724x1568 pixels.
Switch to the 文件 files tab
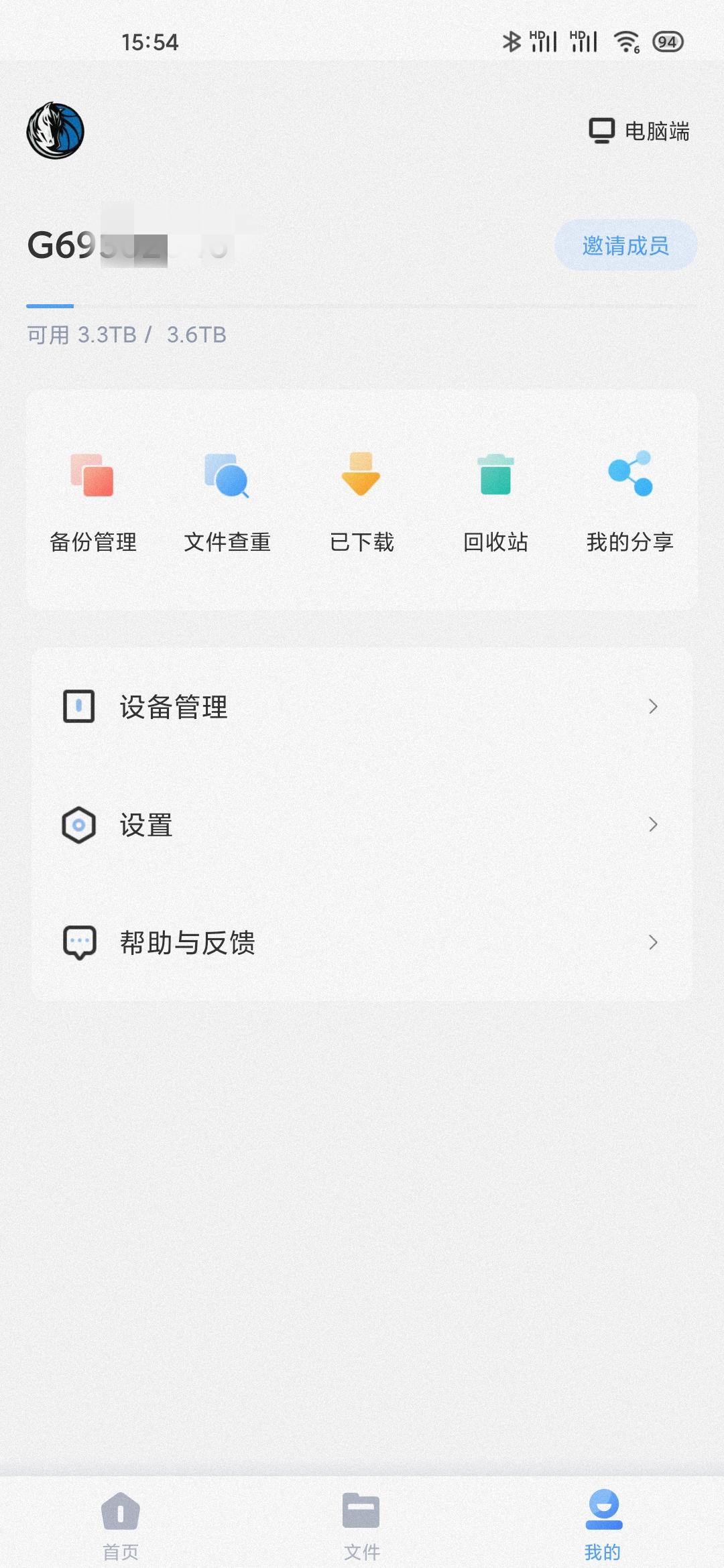click(362, 1521)
